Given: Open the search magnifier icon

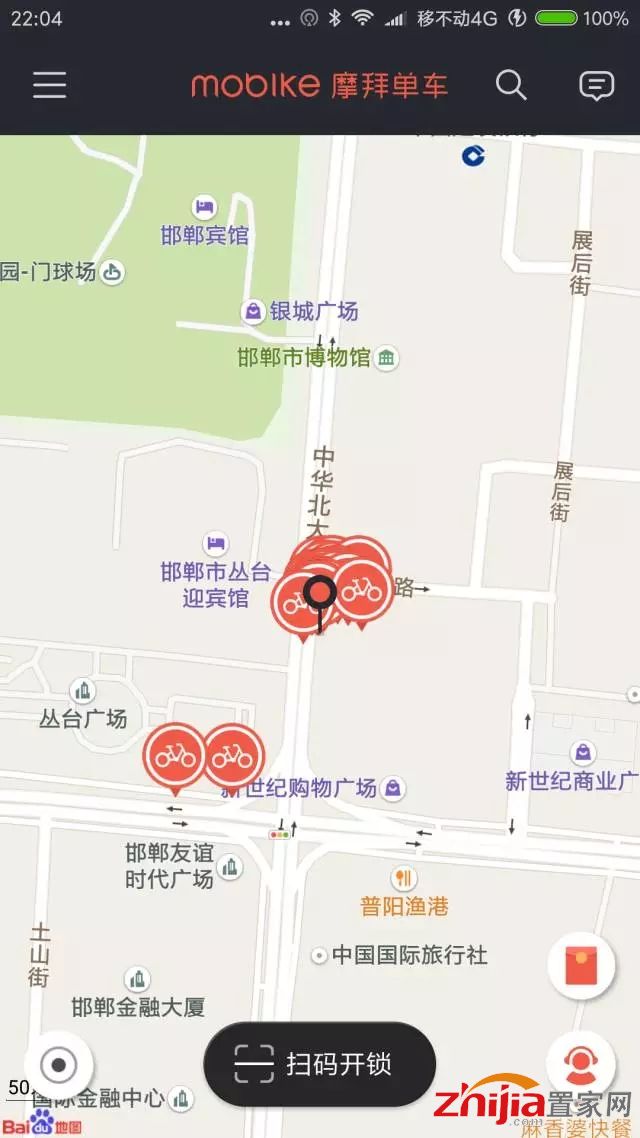Looking at the screenshot, I should coord(511,86).
